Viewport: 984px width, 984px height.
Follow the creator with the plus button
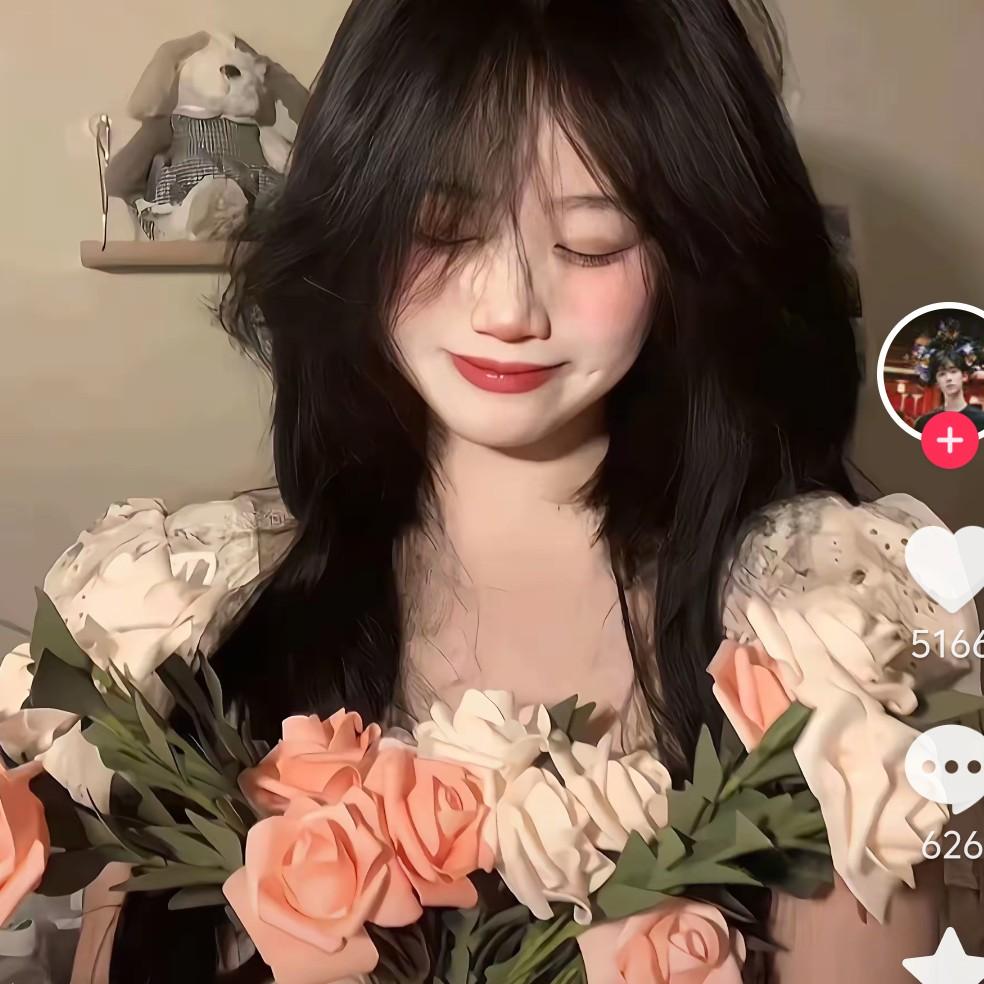(949, 440)
